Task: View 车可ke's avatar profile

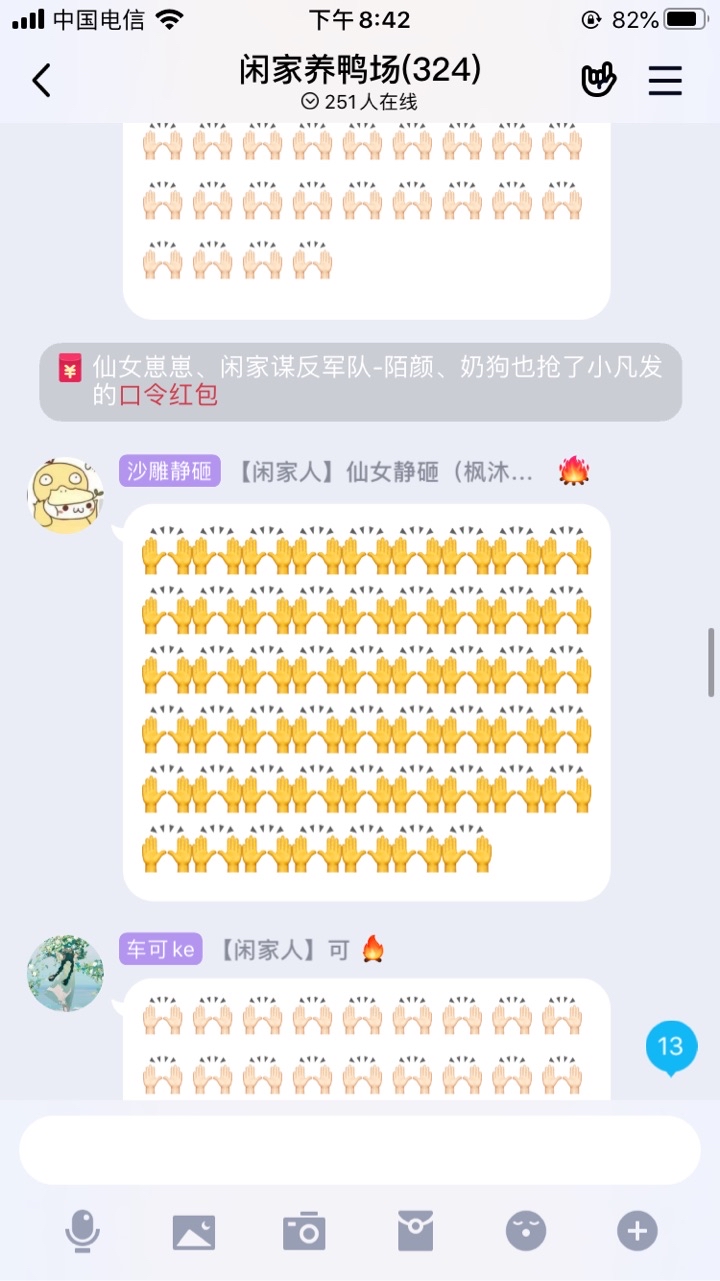Action: pyautogui.click(x=65, y=973)
